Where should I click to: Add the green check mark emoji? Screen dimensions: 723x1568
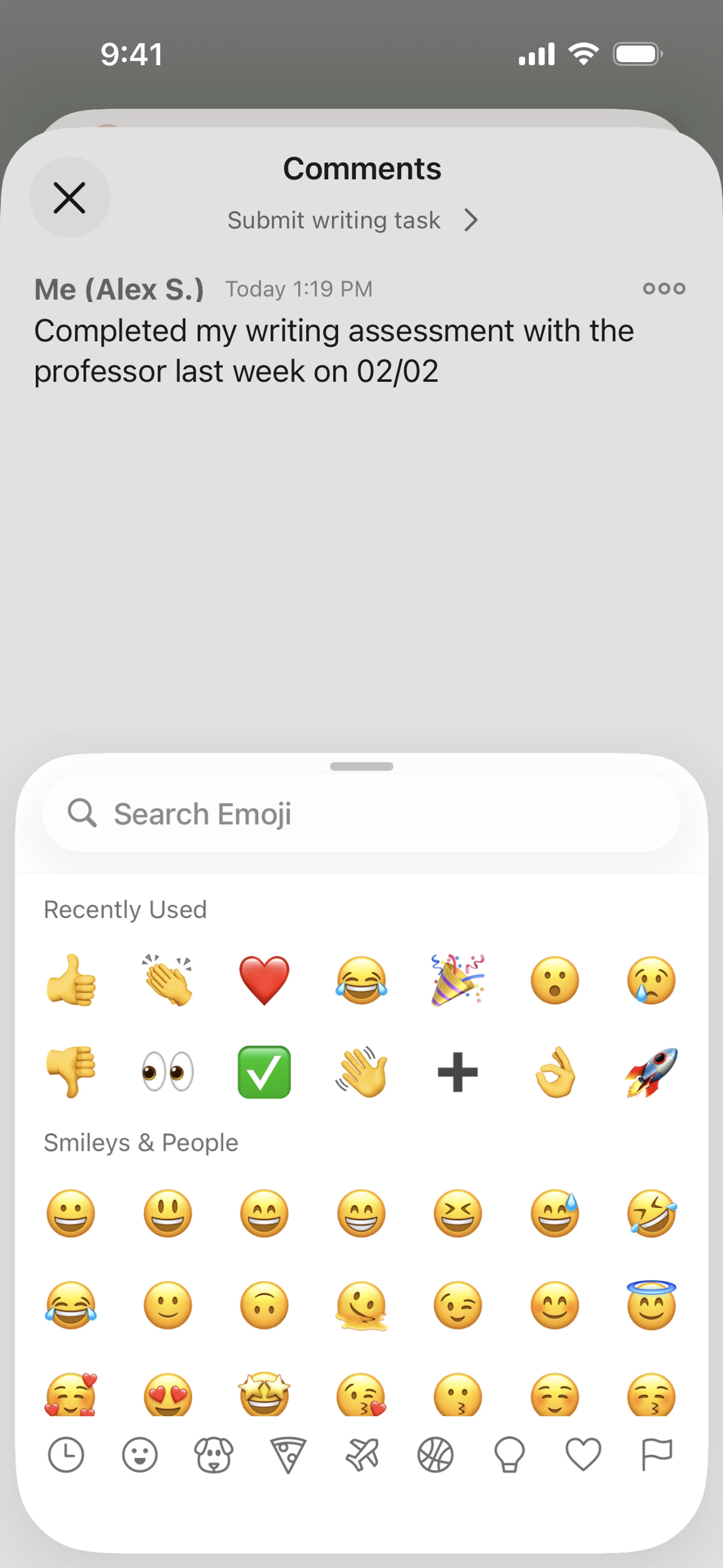click(264, 1072)
